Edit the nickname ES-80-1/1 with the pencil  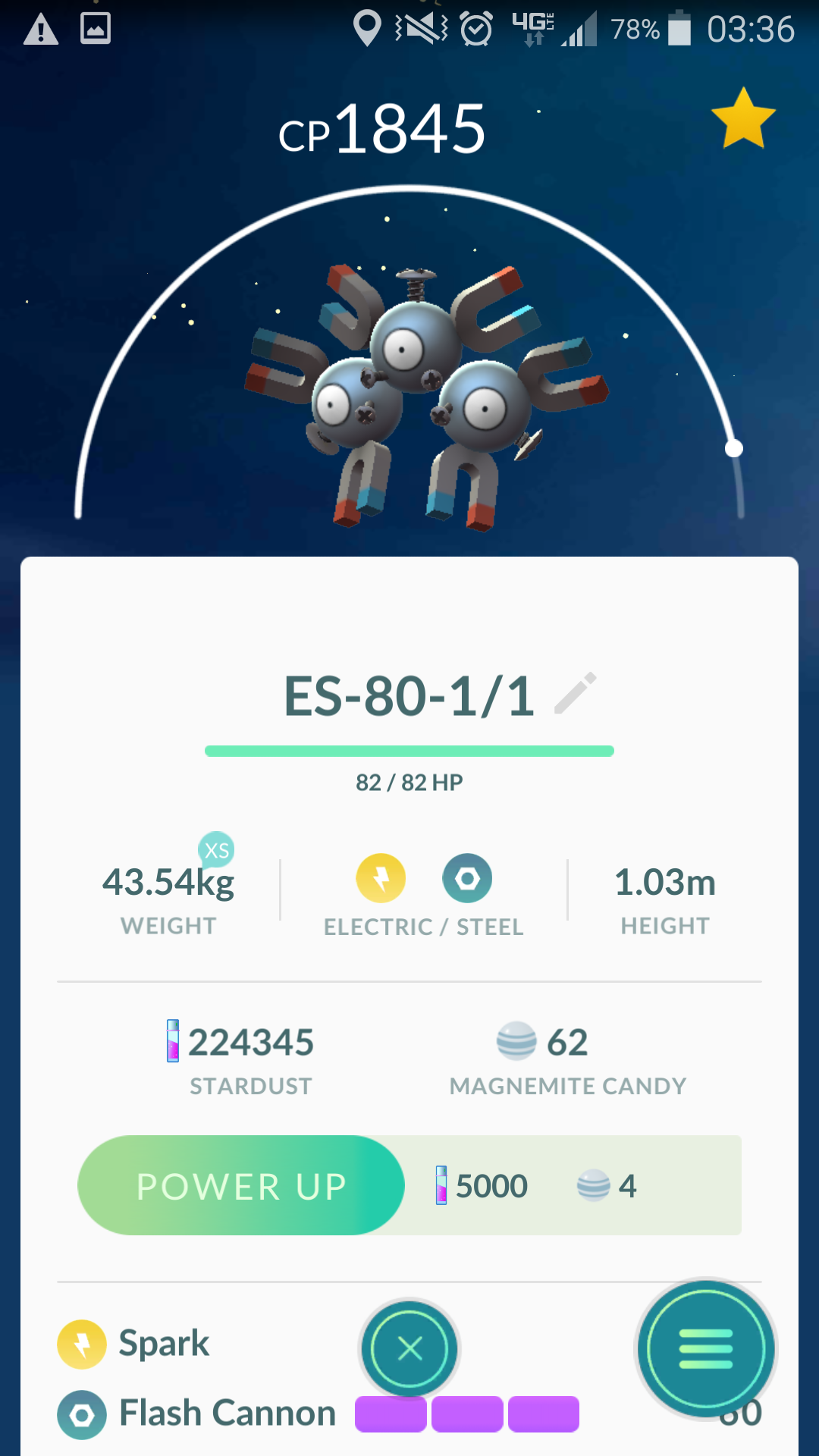[576, 694]
